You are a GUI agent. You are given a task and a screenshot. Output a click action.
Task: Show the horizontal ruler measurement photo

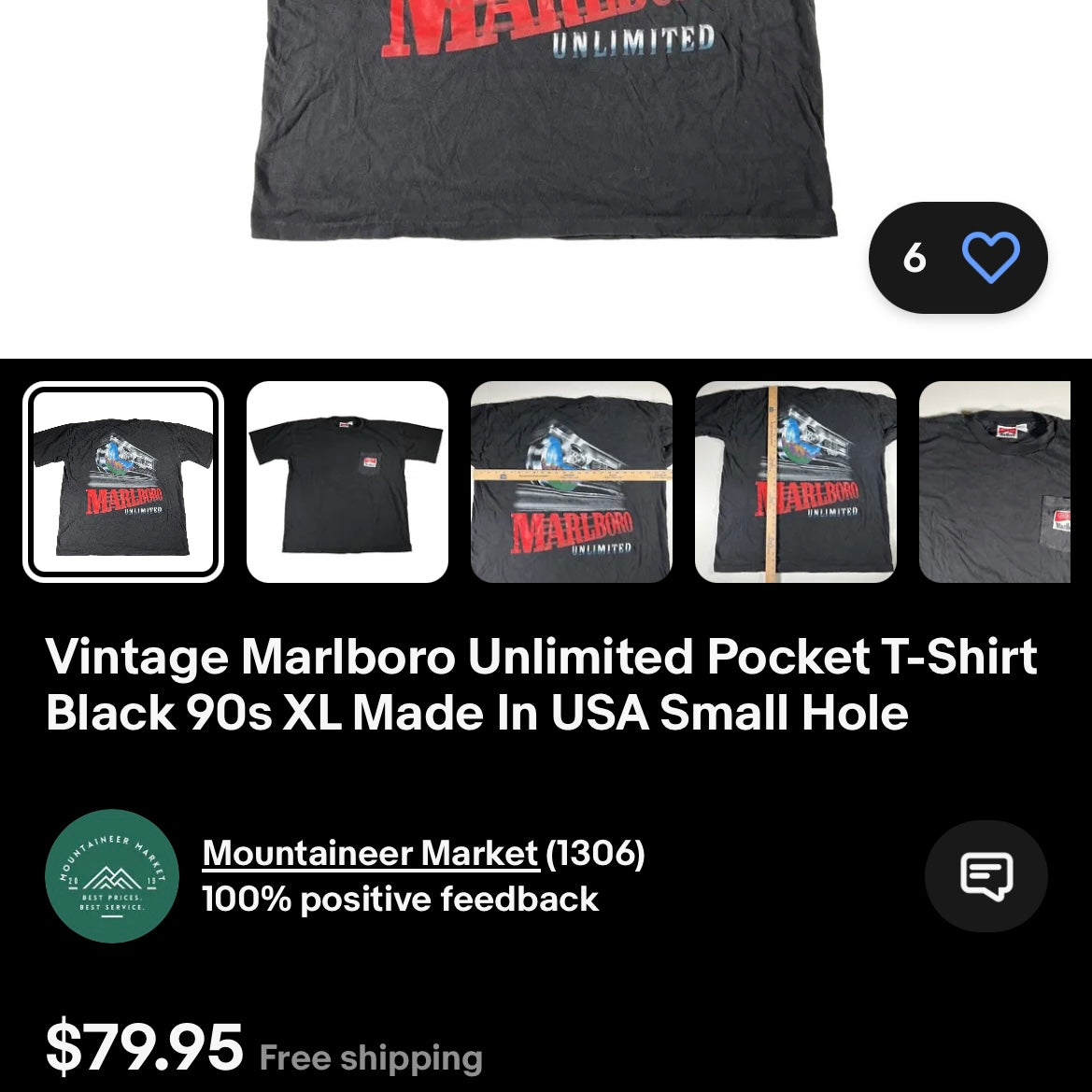tap(572, 482)
